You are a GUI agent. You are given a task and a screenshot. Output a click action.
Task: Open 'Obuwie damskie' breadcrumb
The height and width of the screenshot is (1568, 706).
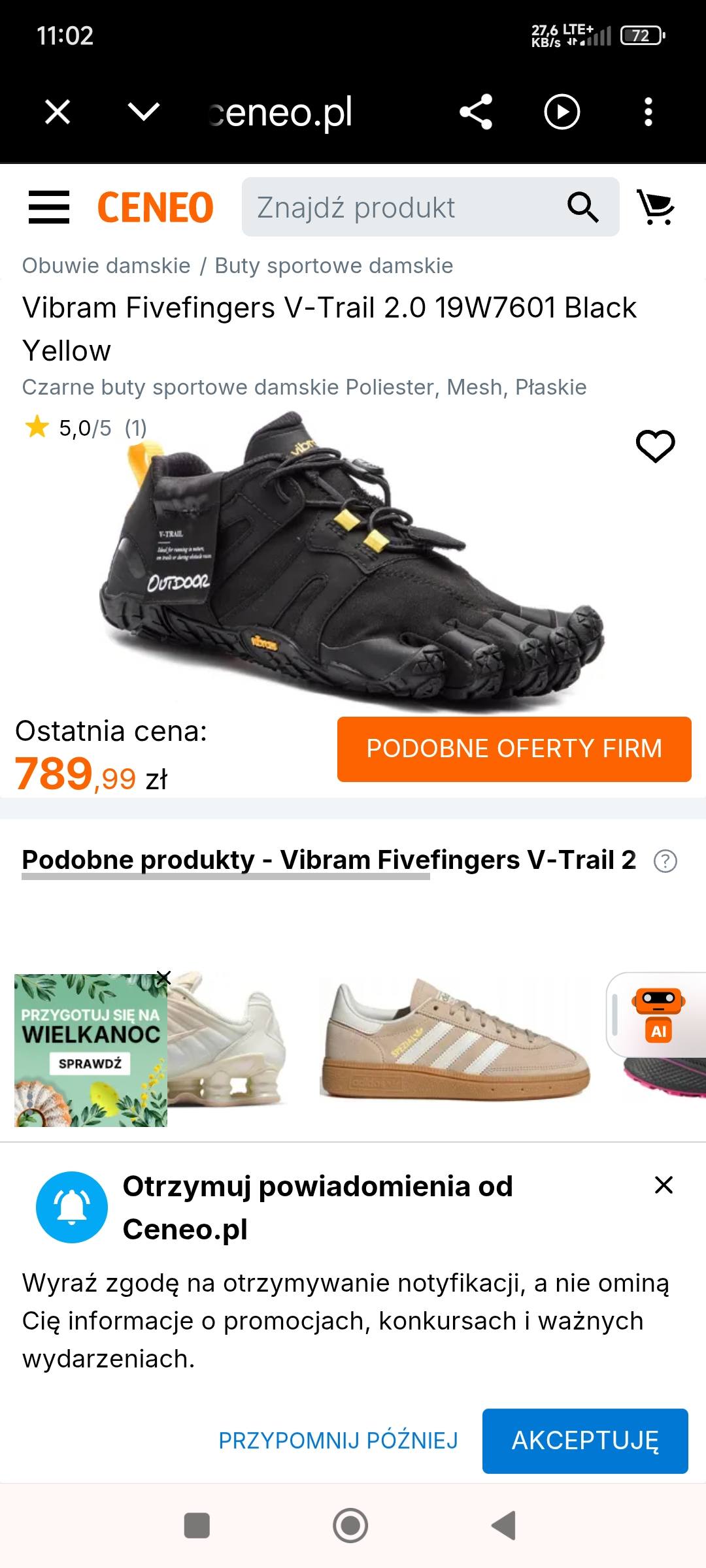(107, 266)
